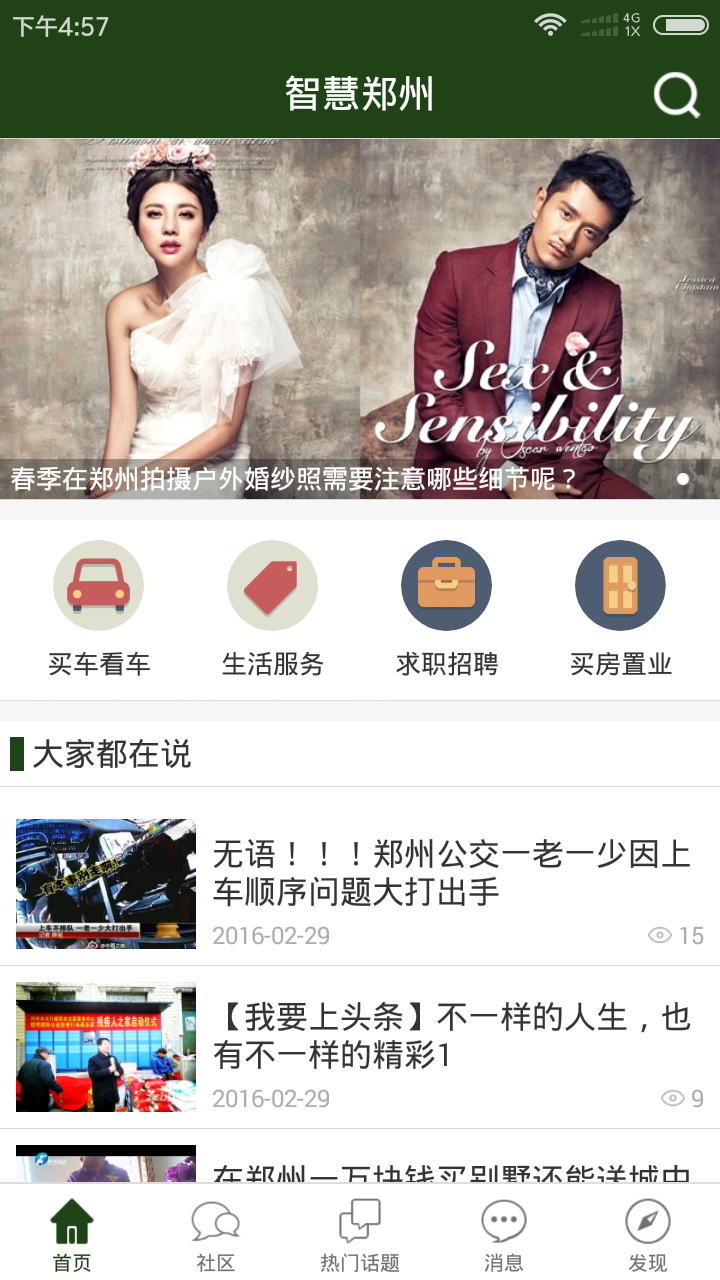Image resolution: width=720 pixels, height=1280 pixels.
Task: Go to the 热门话题 tab
Action: click(360, 1234)
